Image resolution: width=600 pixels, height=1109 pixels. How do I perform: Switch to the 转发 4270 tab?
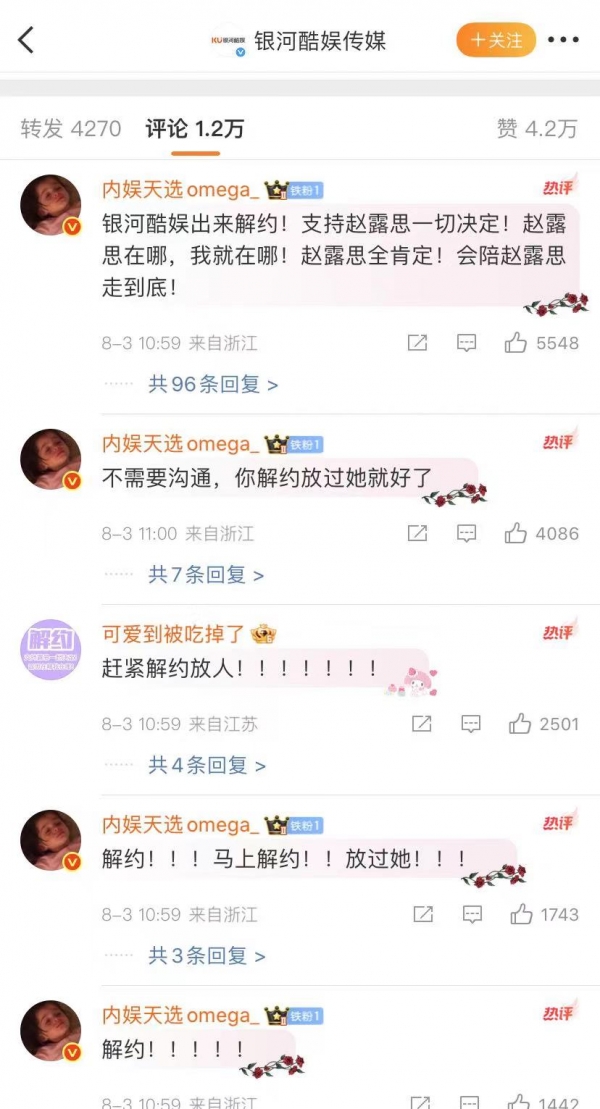[x=70, y=128]
